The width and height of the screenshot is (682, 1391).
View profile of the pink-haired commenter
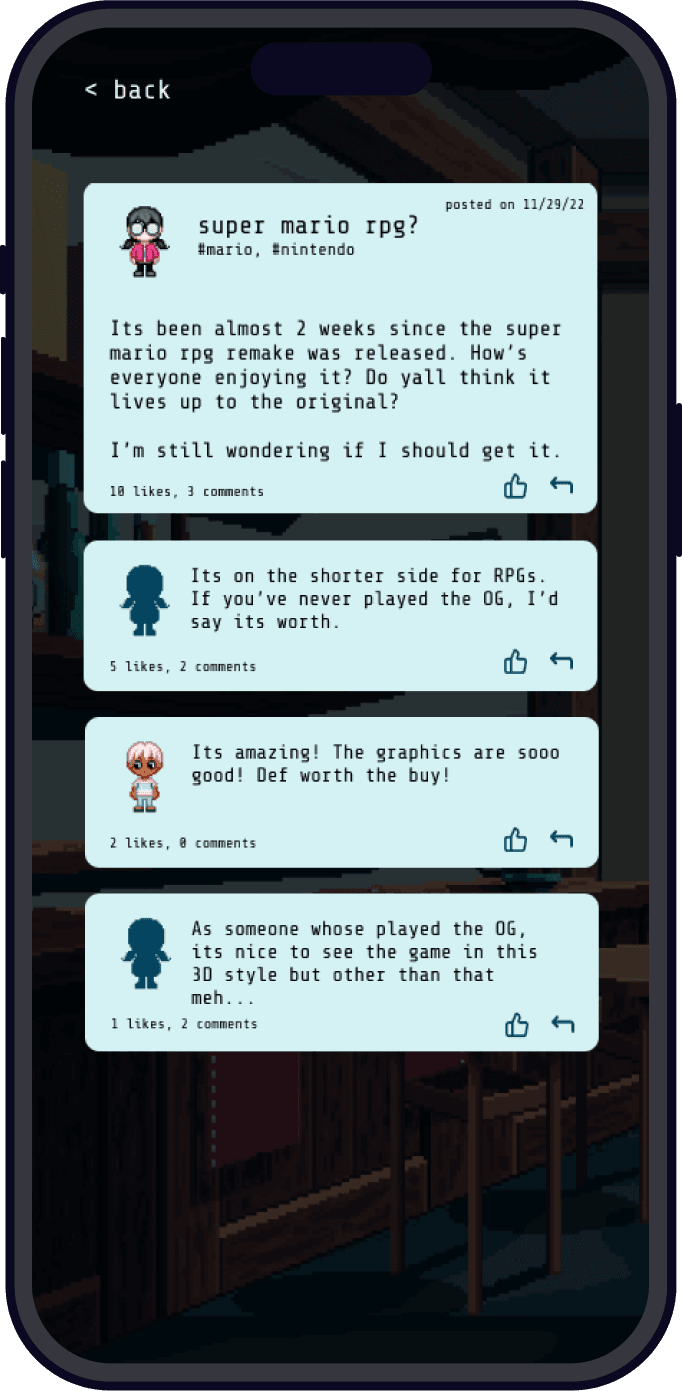145,776
